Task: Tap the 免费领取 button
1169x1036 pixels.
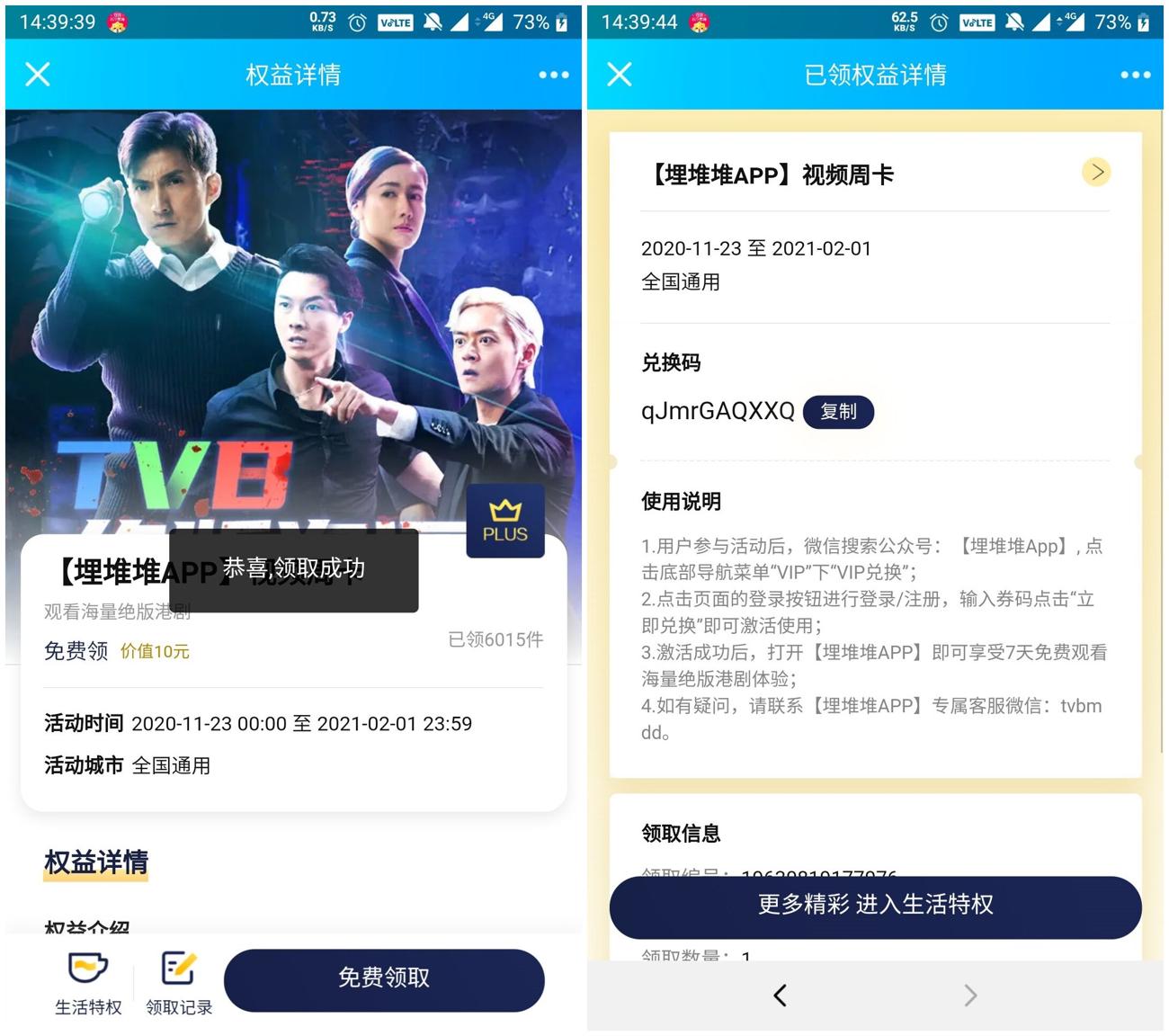Action: tap(384, 978)
